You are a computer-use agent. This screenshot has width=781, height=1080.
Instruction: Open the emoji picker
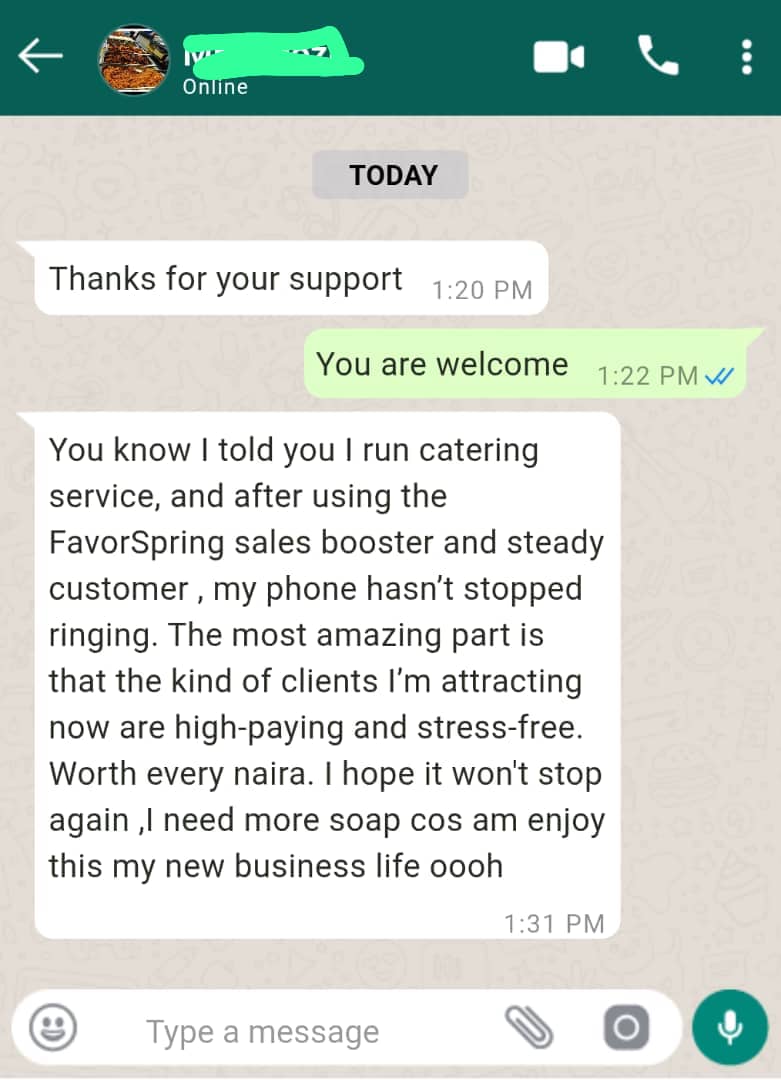pos(53,1028)
